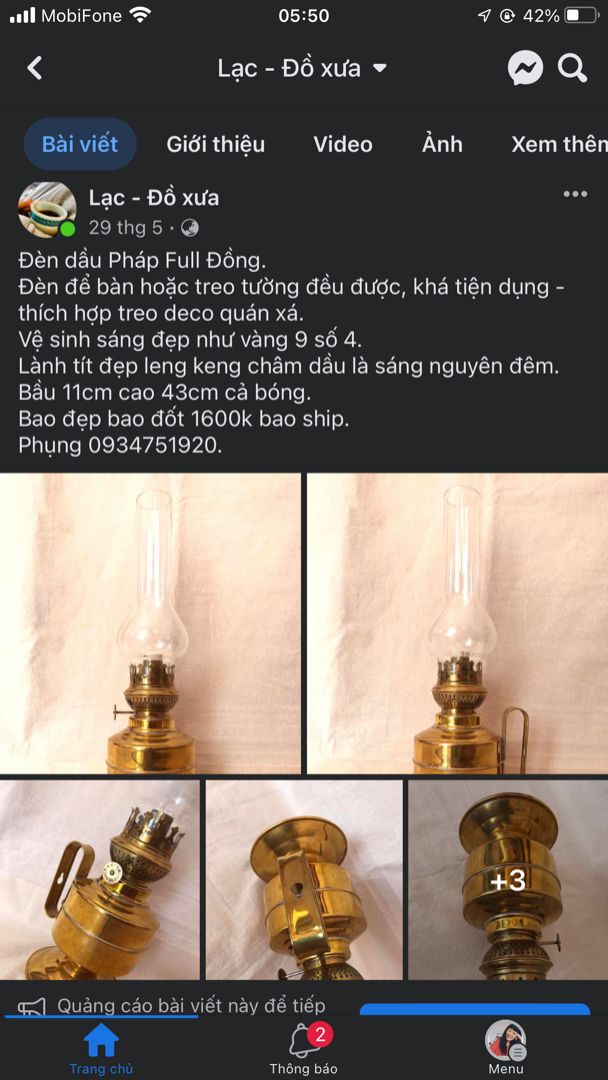The image size is (608, 1080).
Task: Go back using the header arrow
Action: [x=35, y=68]
